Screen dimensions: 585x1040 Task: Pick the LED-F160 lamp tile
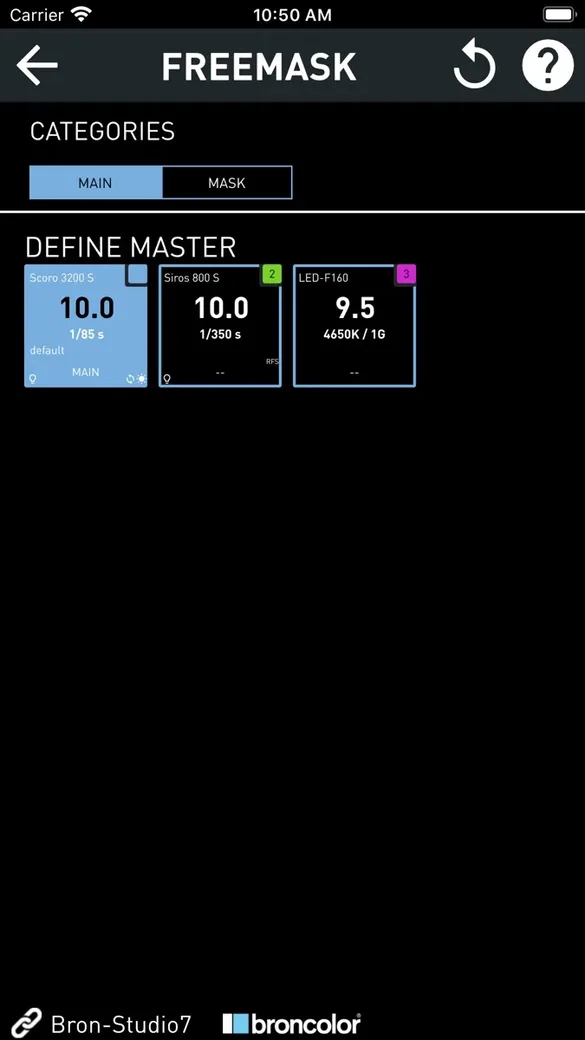pyautogui.click(x=355, y=326)
